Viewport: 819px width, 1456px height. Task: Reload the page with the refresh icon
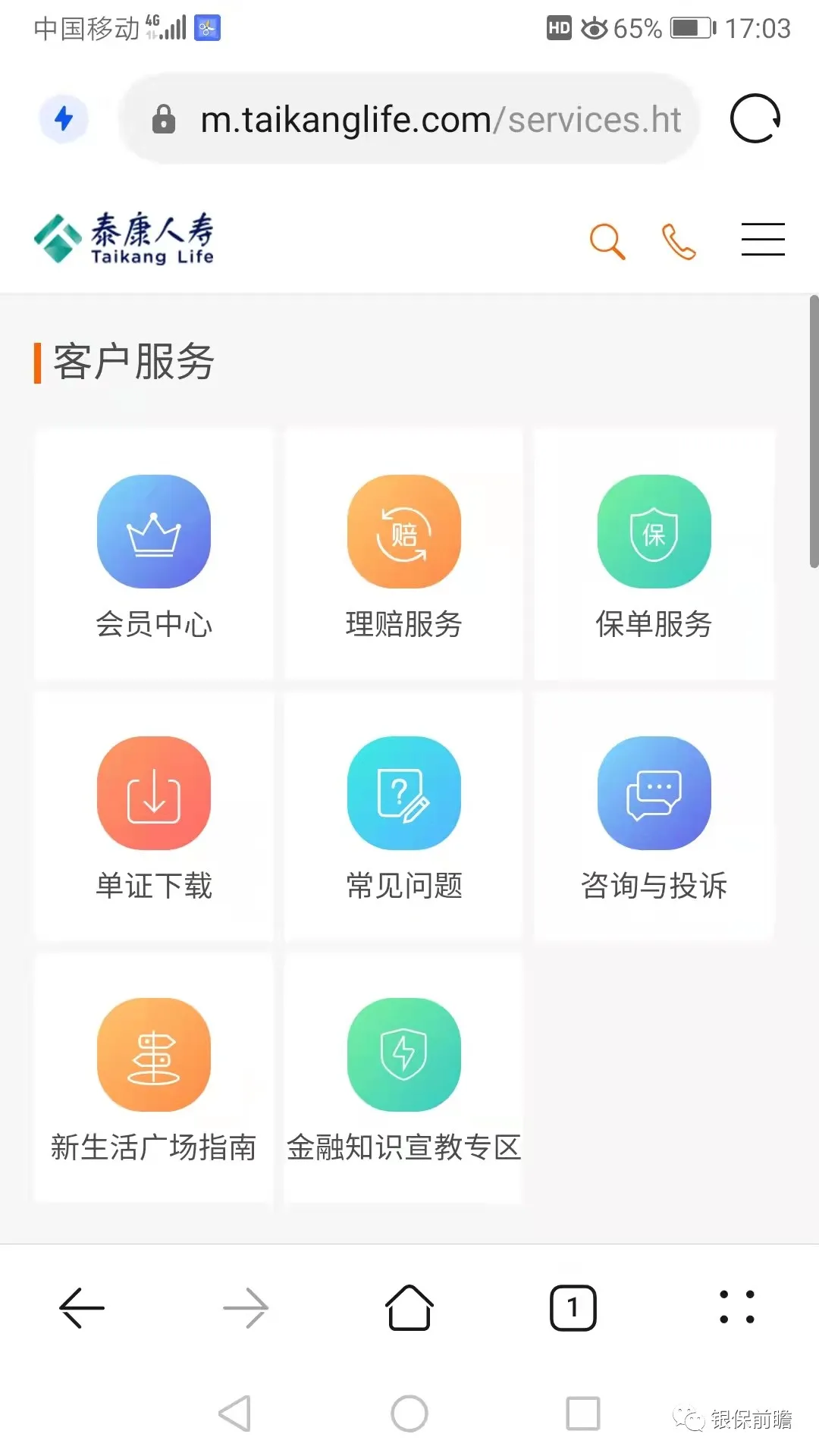(x=755, y=118)
